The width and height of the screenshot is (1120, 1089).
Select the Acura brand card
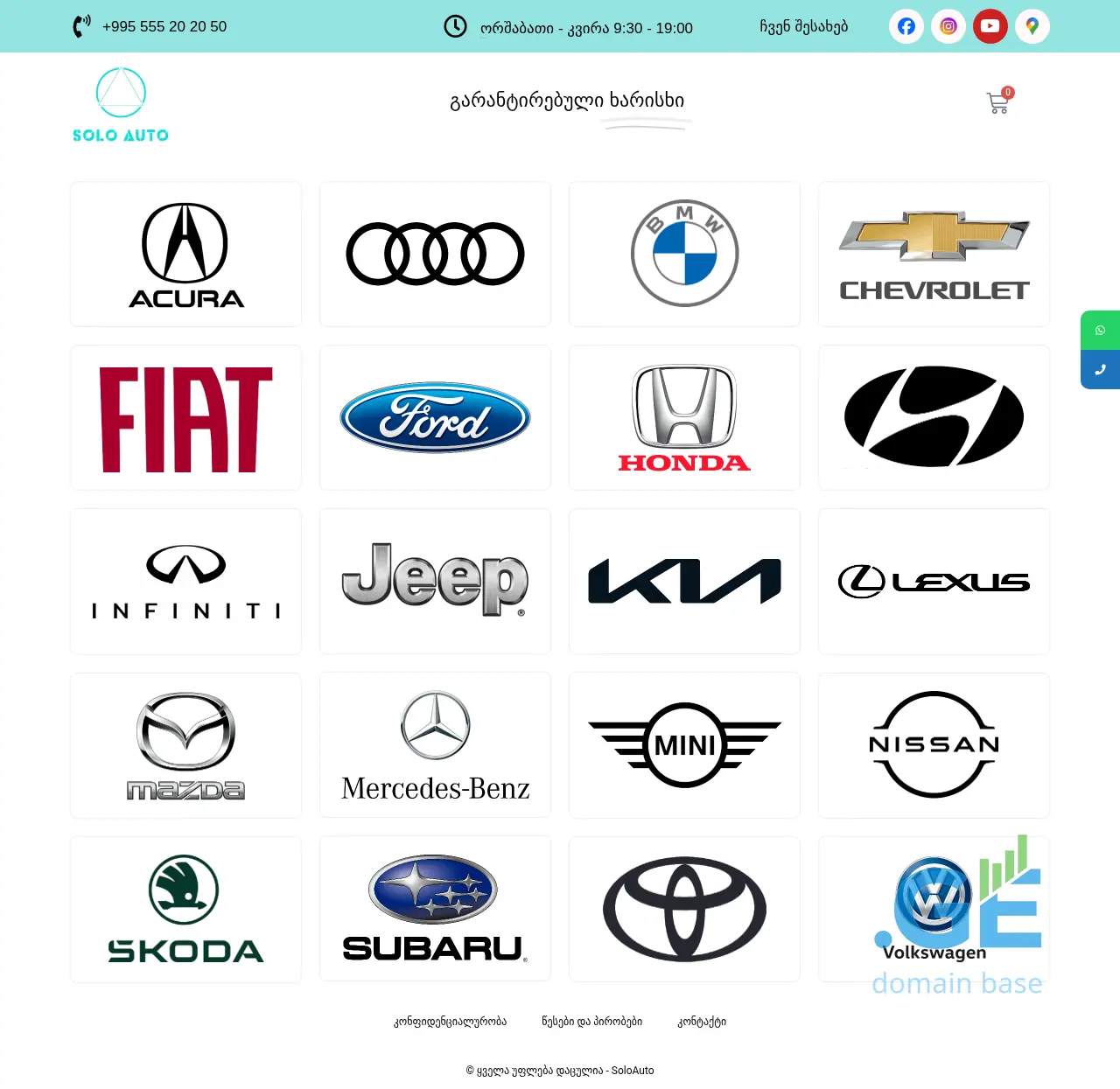pos(185,255)
